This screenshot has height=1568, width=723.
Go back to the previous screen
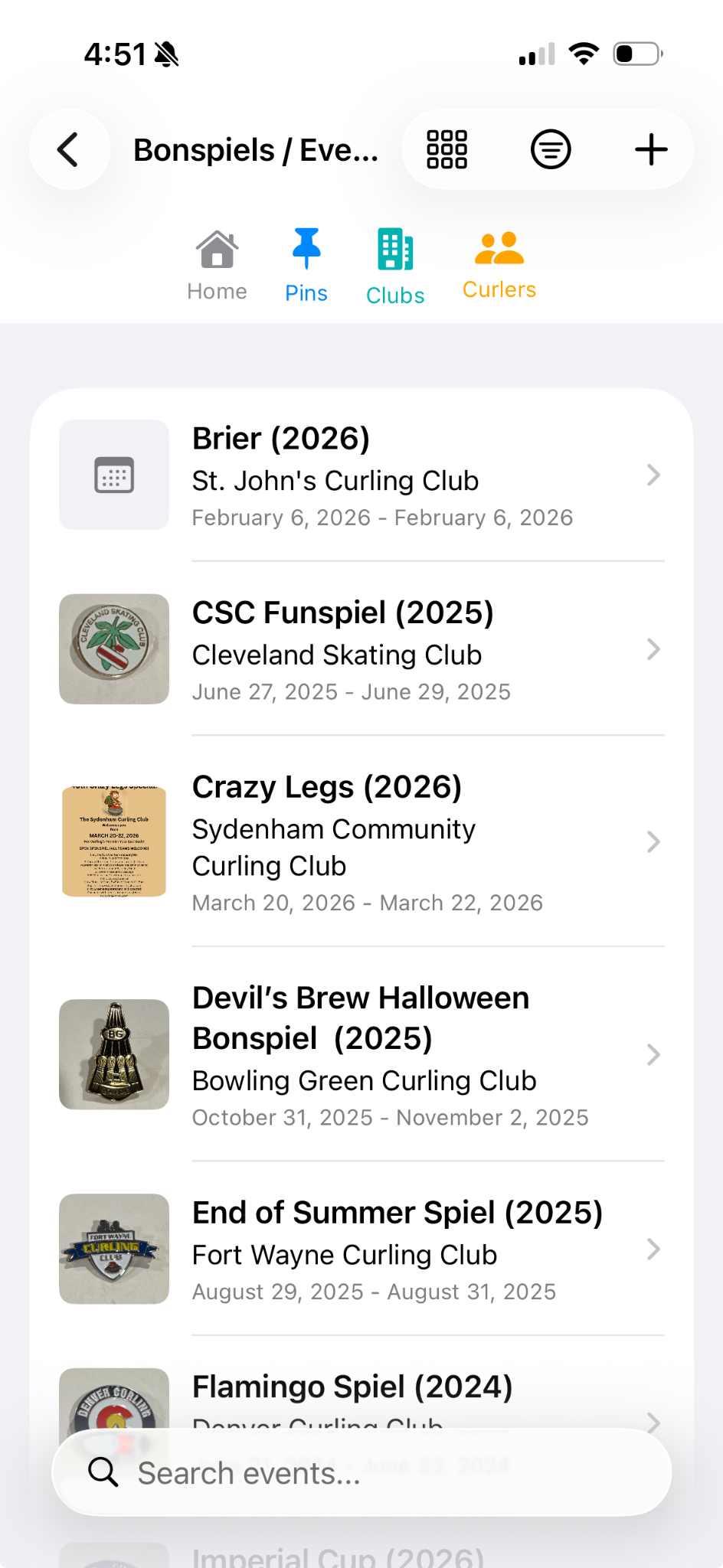[69, 149]
